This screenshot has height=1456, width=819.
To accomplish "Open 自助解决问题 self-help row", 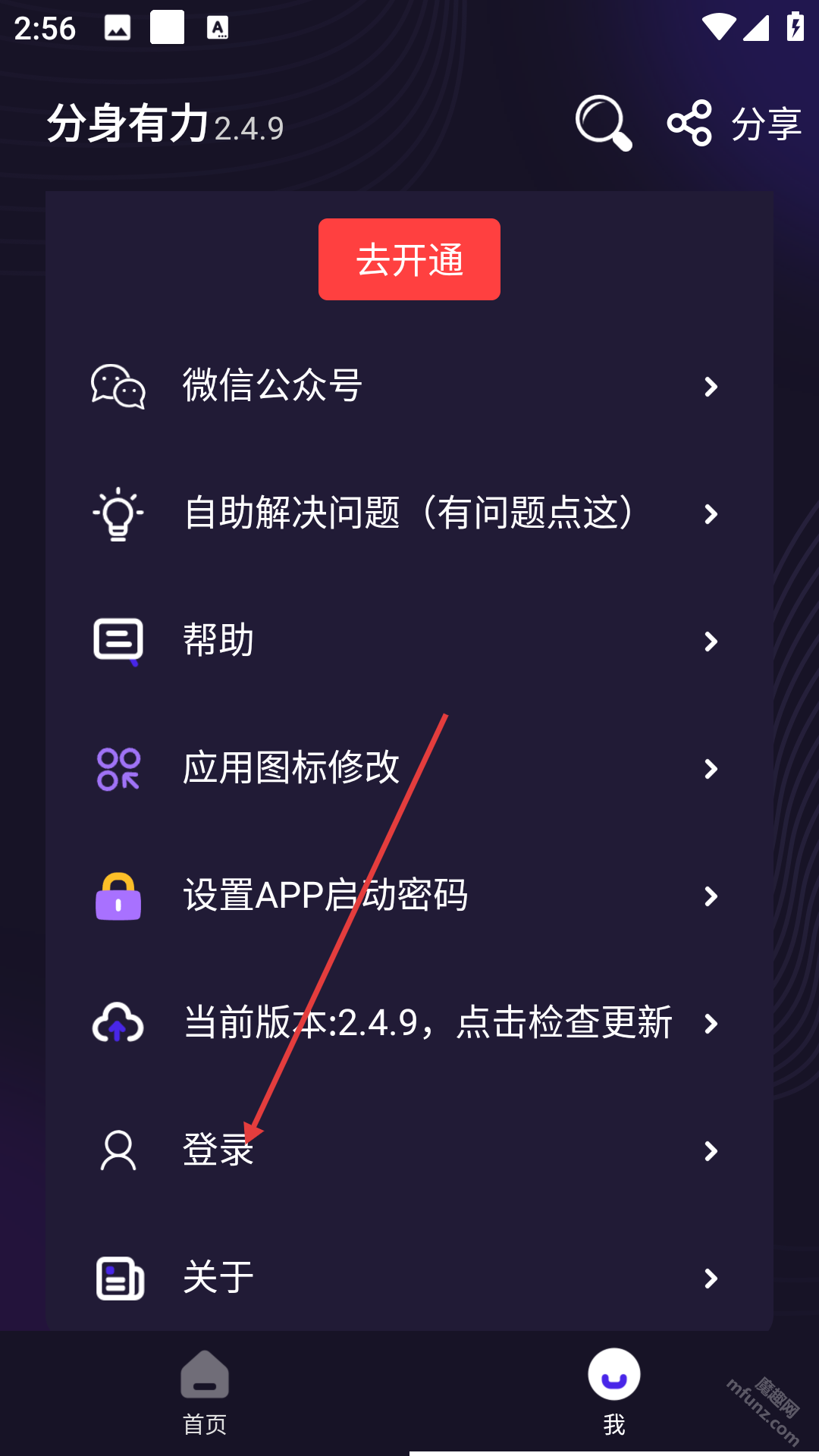I will point(409,514).
